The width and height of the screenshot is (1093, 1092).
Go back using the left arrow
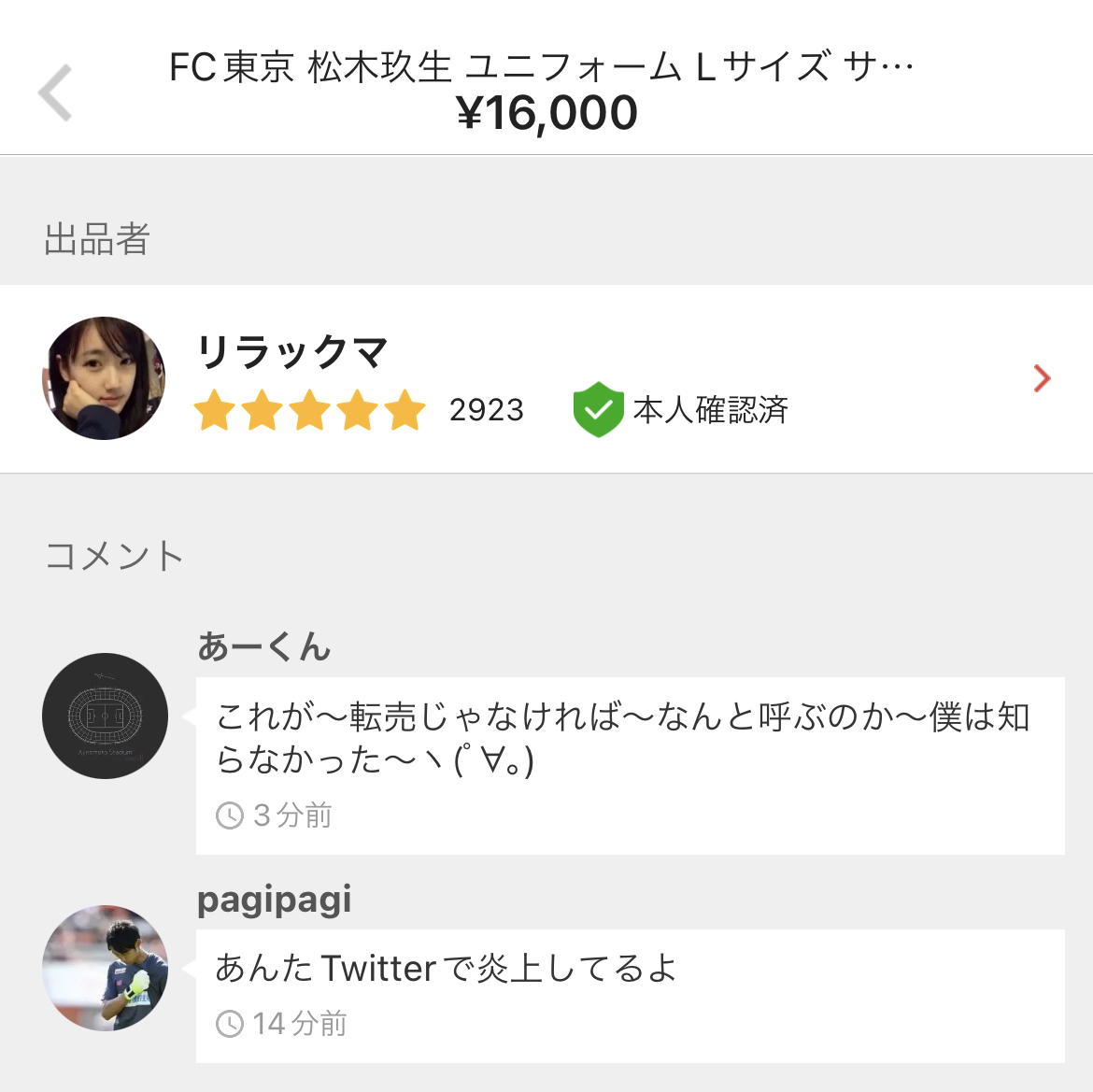[x=56, y=92]
